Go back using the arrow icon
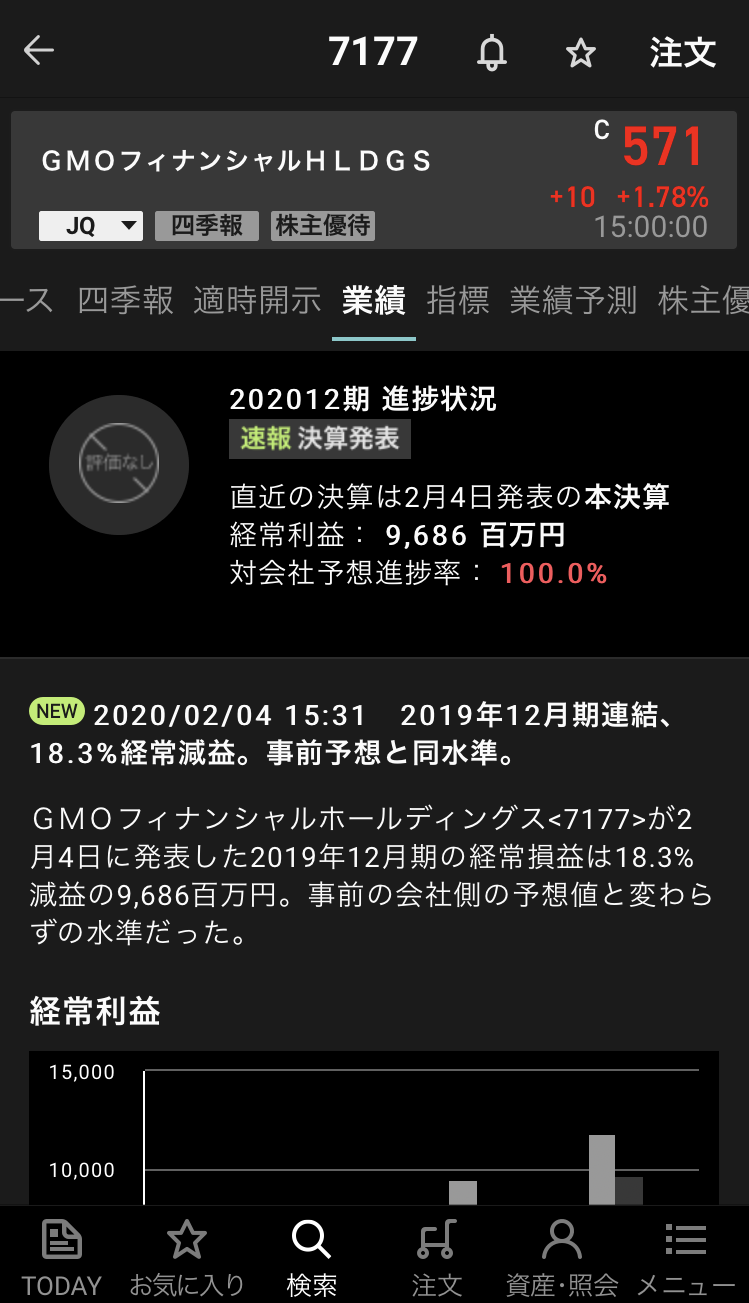The height and width of the screenshot is (1303, 749). pos(39,51)
